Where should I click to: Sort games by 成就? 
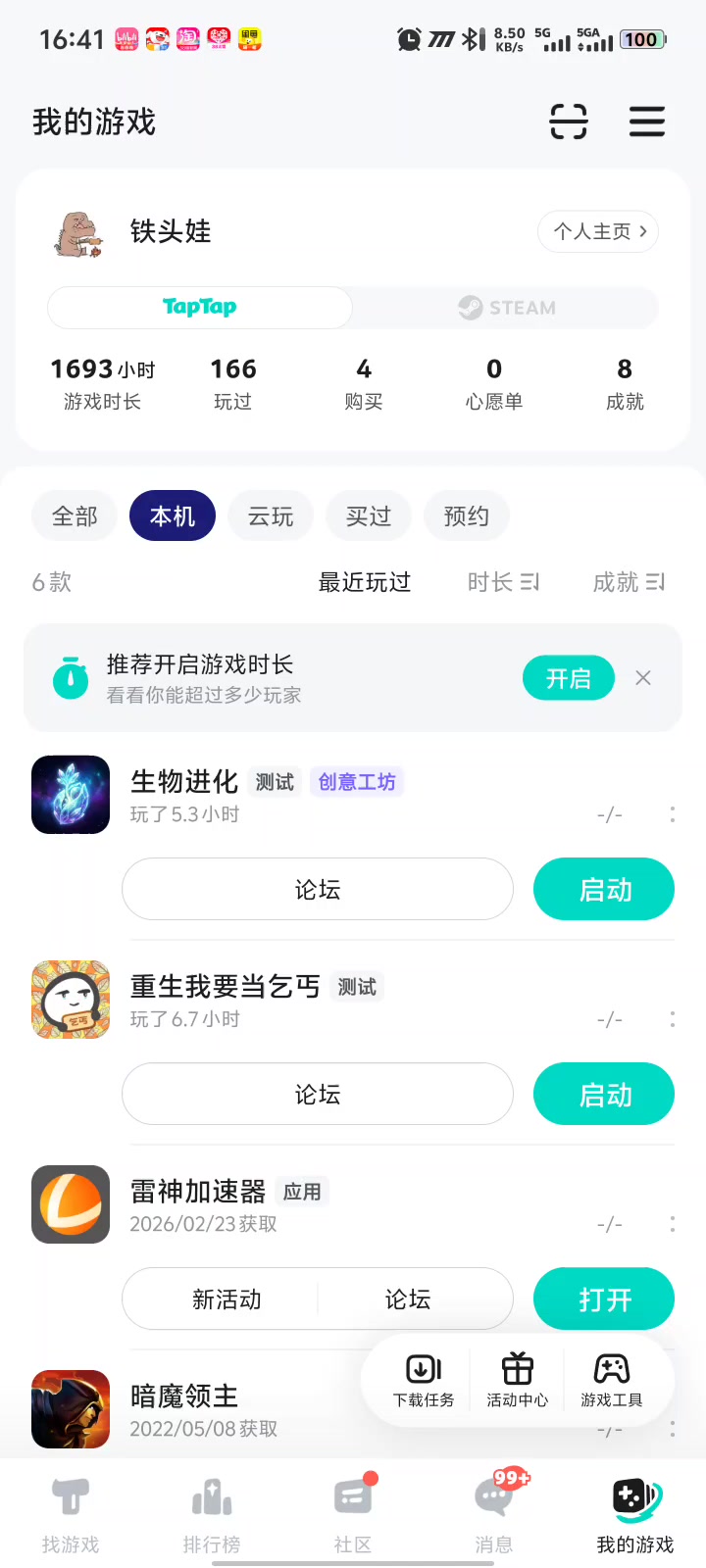click(x=629, y=582)
